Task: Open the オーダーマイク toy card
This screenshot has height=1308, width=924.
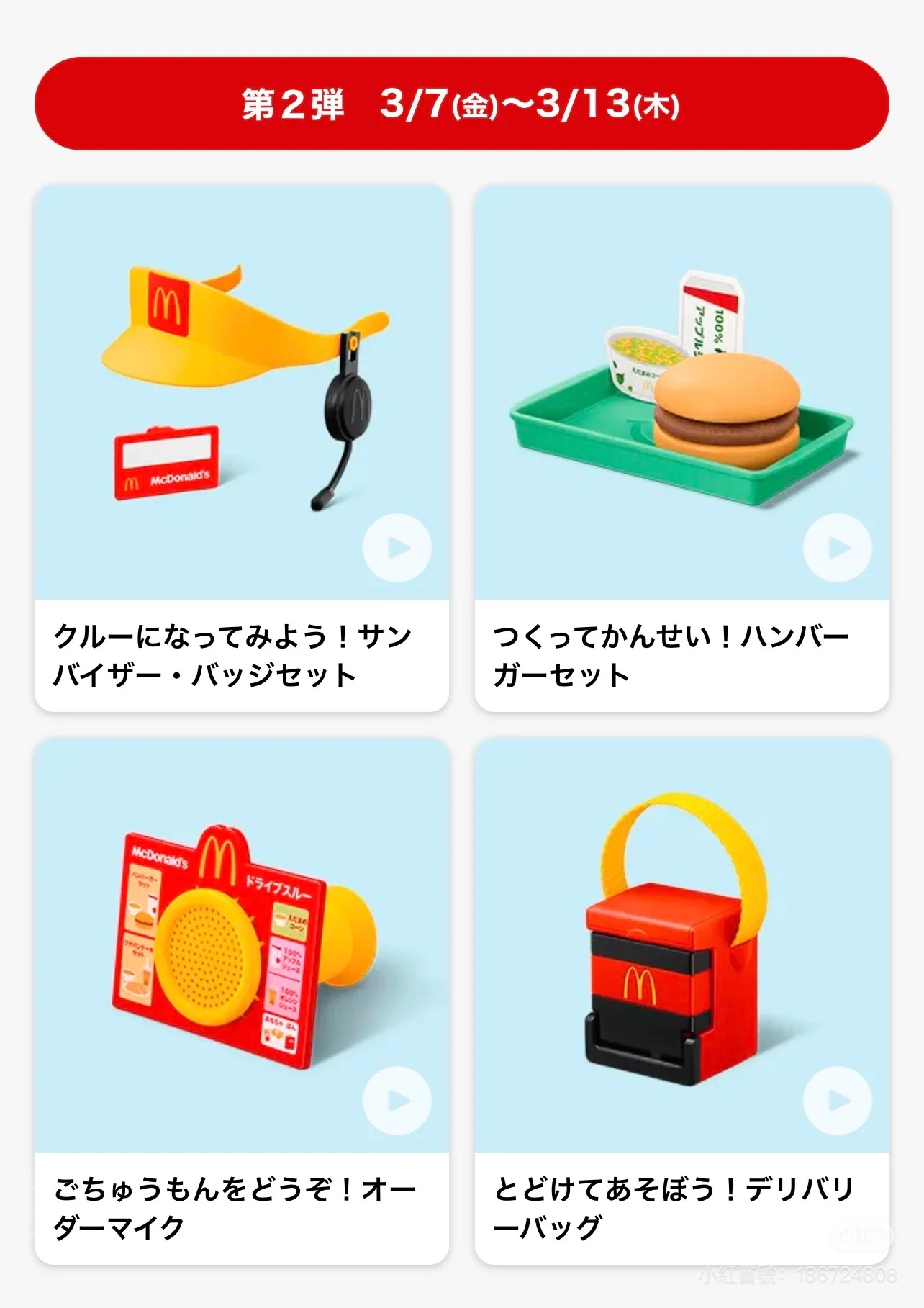Action: (241, 1207)
